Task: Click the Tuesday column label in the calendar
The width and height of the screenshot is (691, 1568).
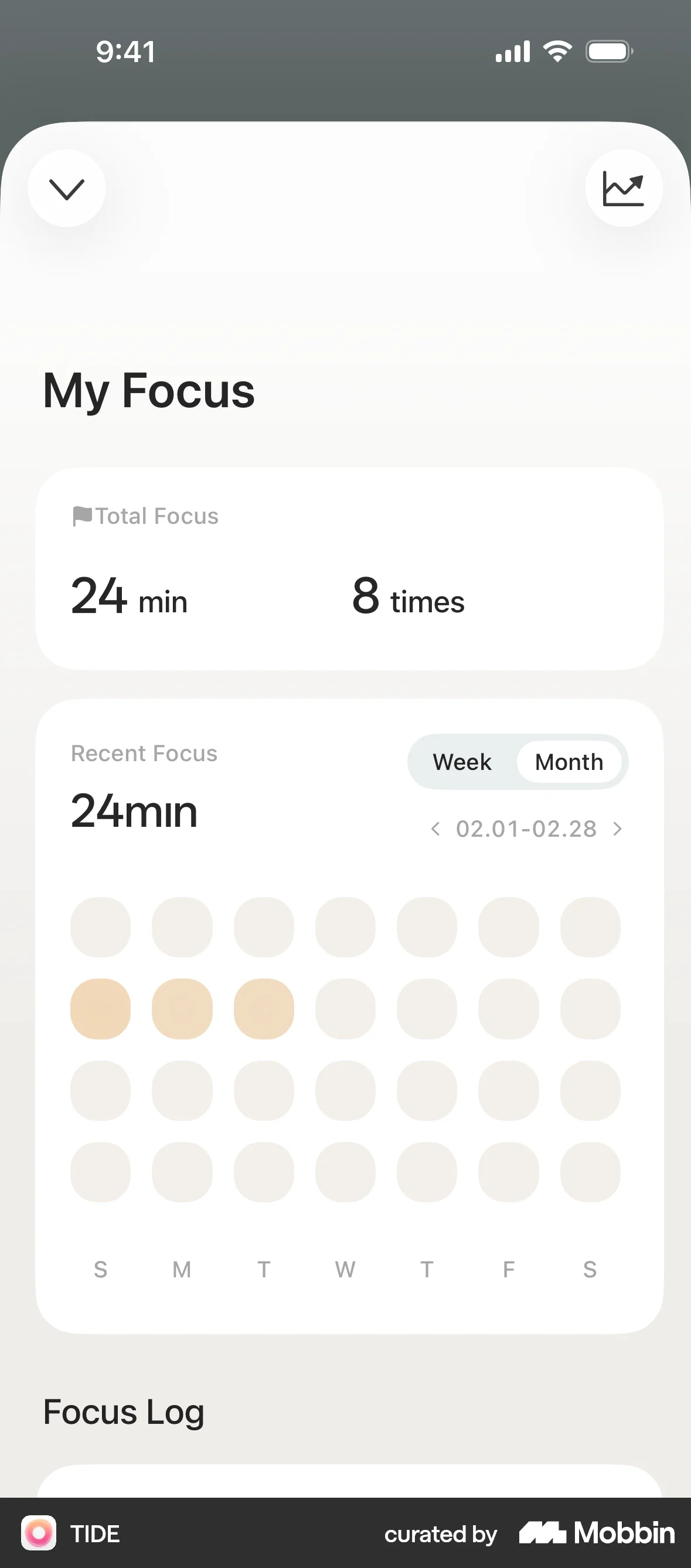Action: tap(264, 1270)
